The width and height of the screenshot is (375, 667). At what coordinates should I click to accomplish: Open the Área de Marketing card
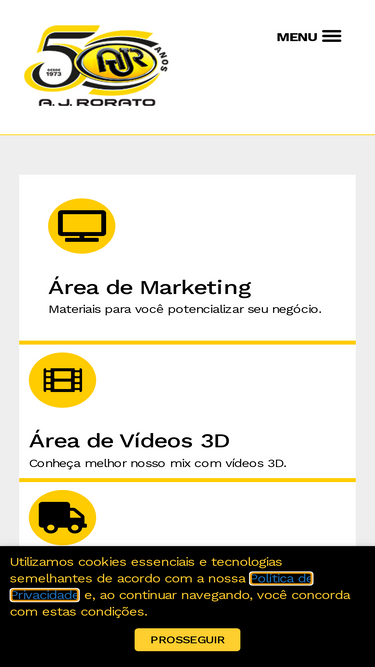(x=187, y=259)
